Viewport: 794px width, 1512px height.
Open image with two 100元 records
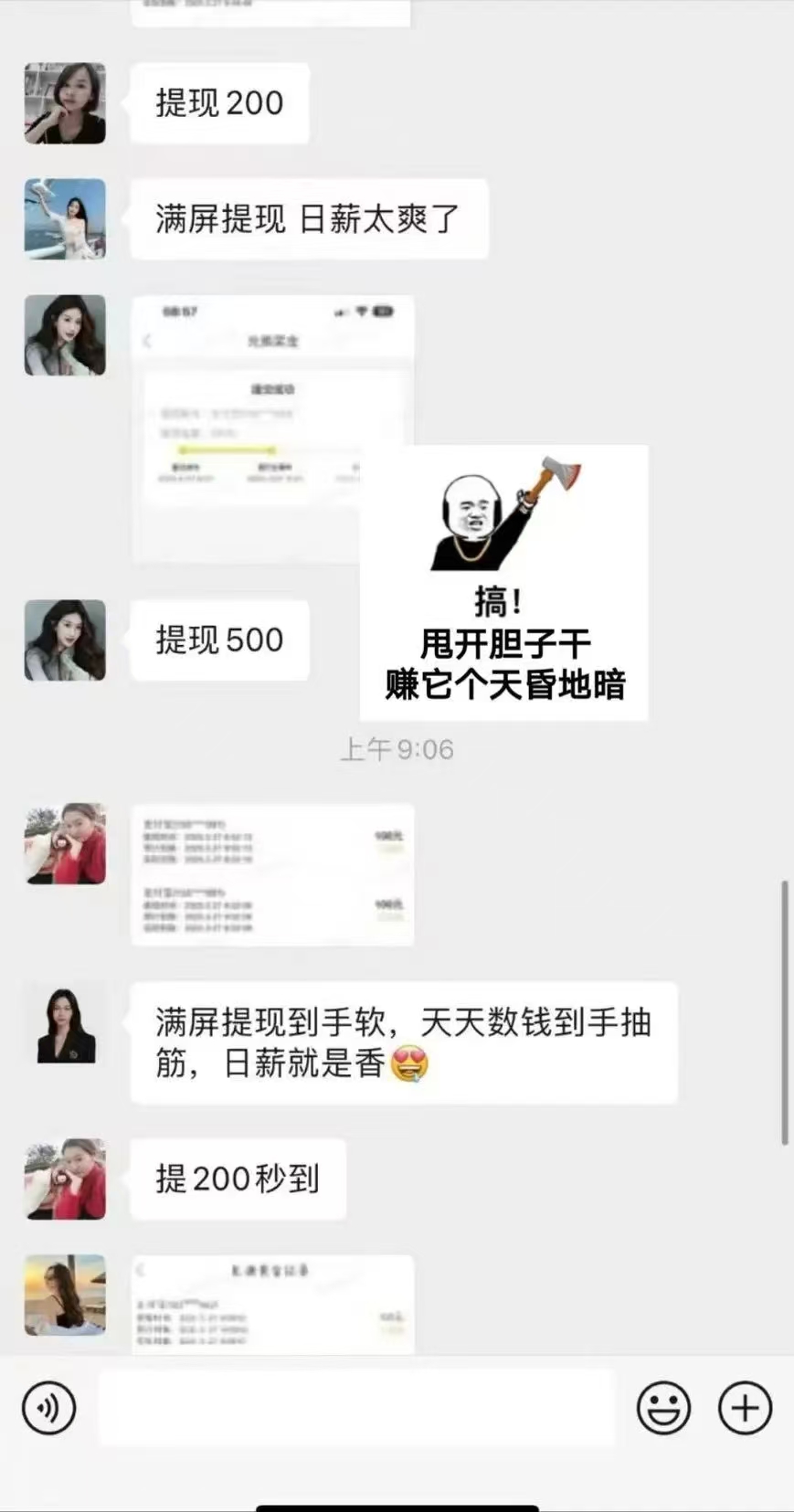[272, 875]
